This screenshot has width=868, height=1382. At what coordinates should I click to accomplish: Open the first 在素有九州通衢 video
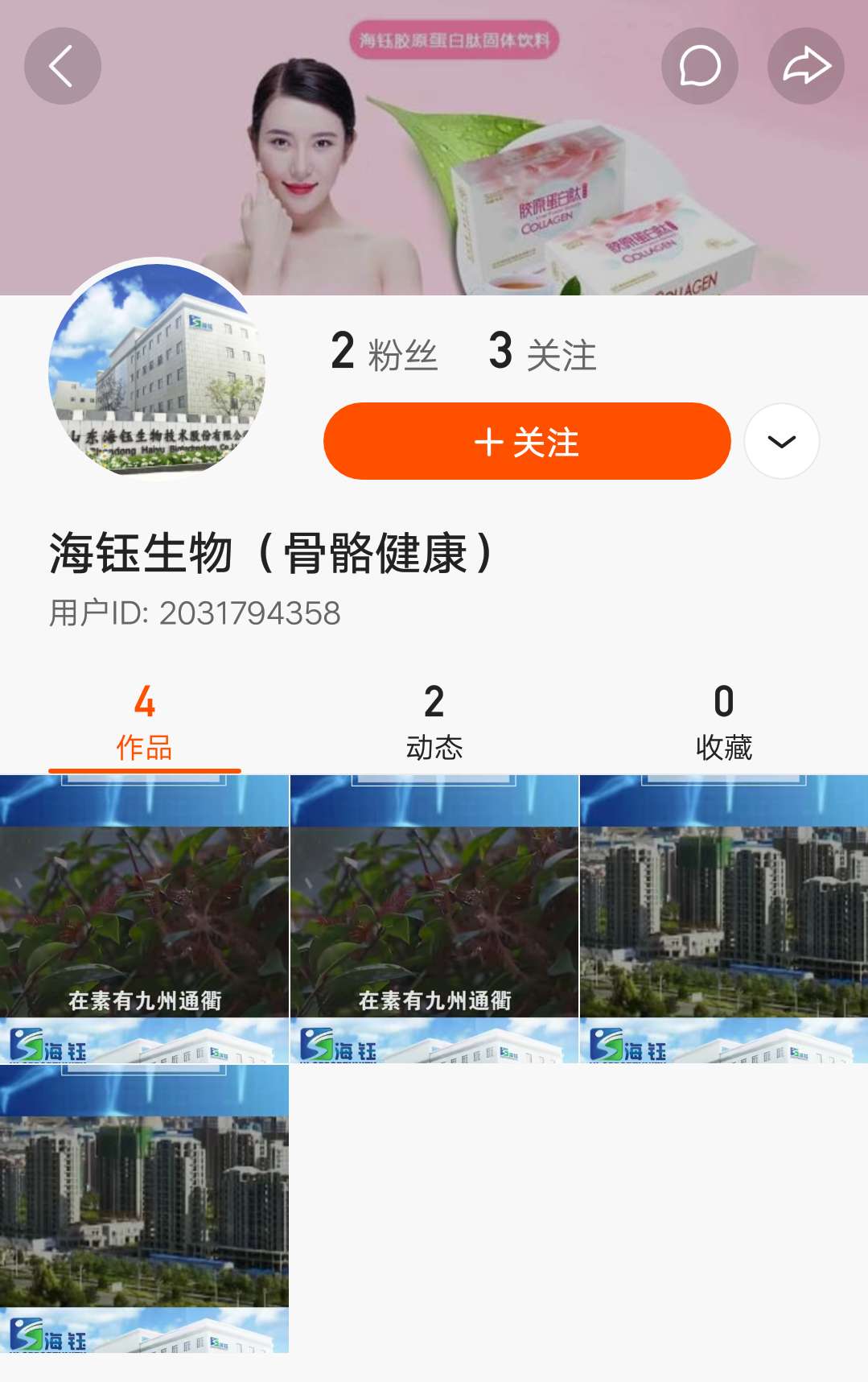point(145,918)
